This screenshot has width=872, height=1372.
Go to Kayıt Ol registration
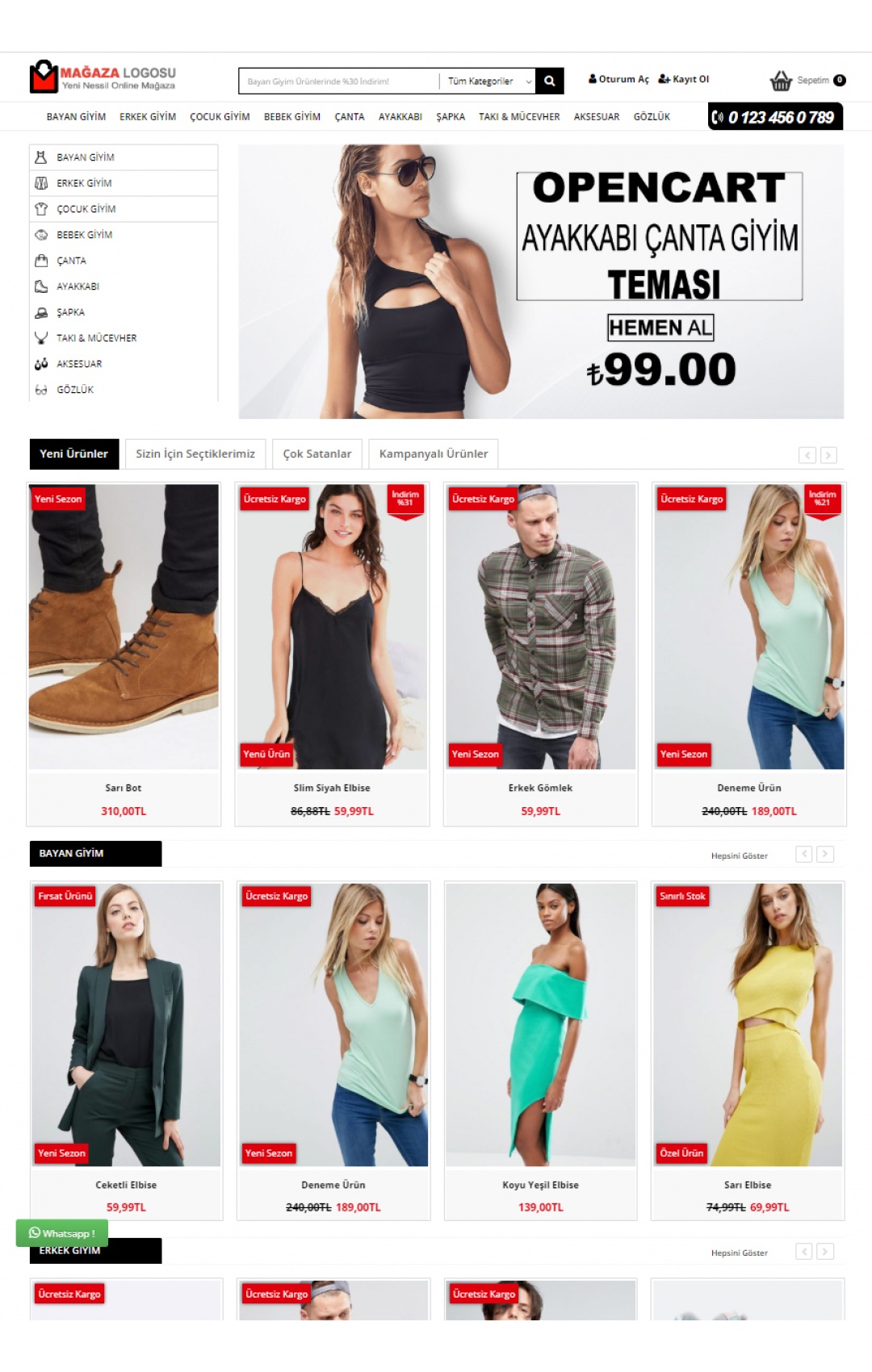(684, 79)
